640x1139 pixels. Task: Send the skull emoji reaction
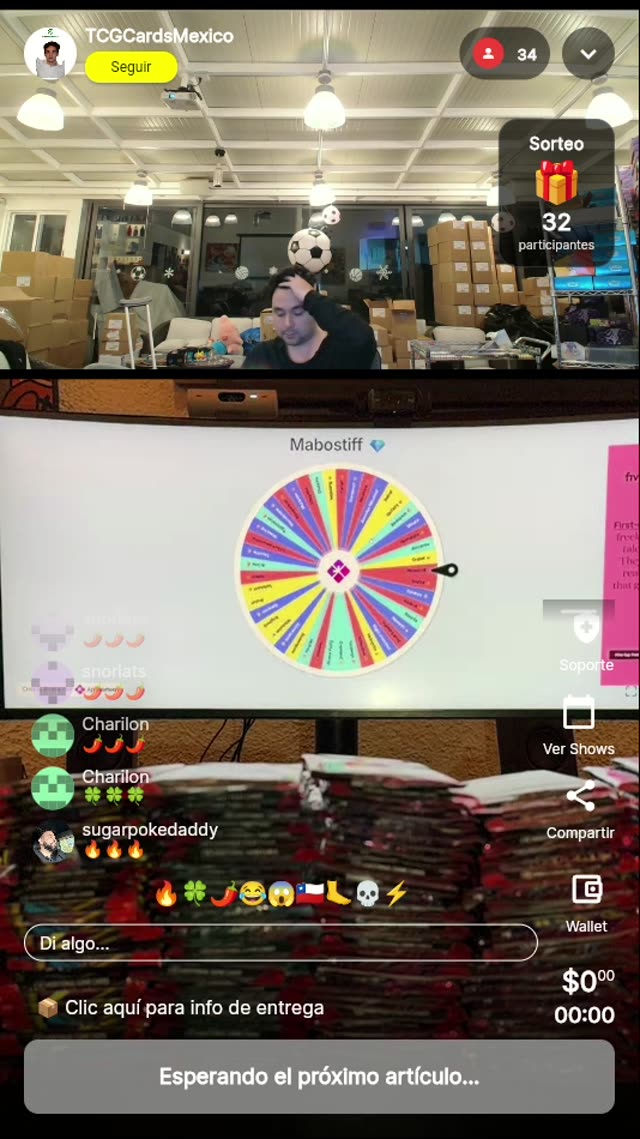pyautogui.click(x=367, y=893)
